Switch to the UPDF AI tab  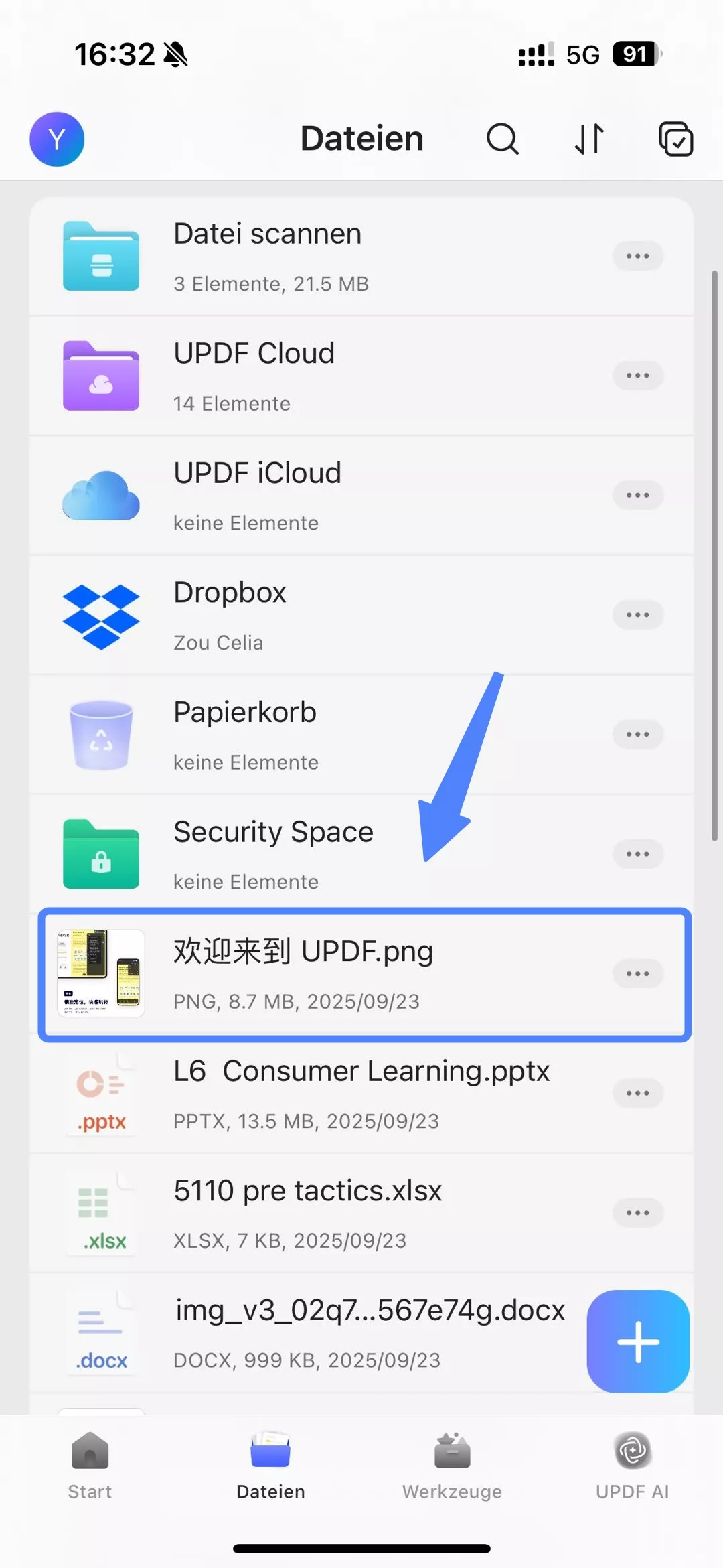pyautogui.click(x=632, y=1466)
